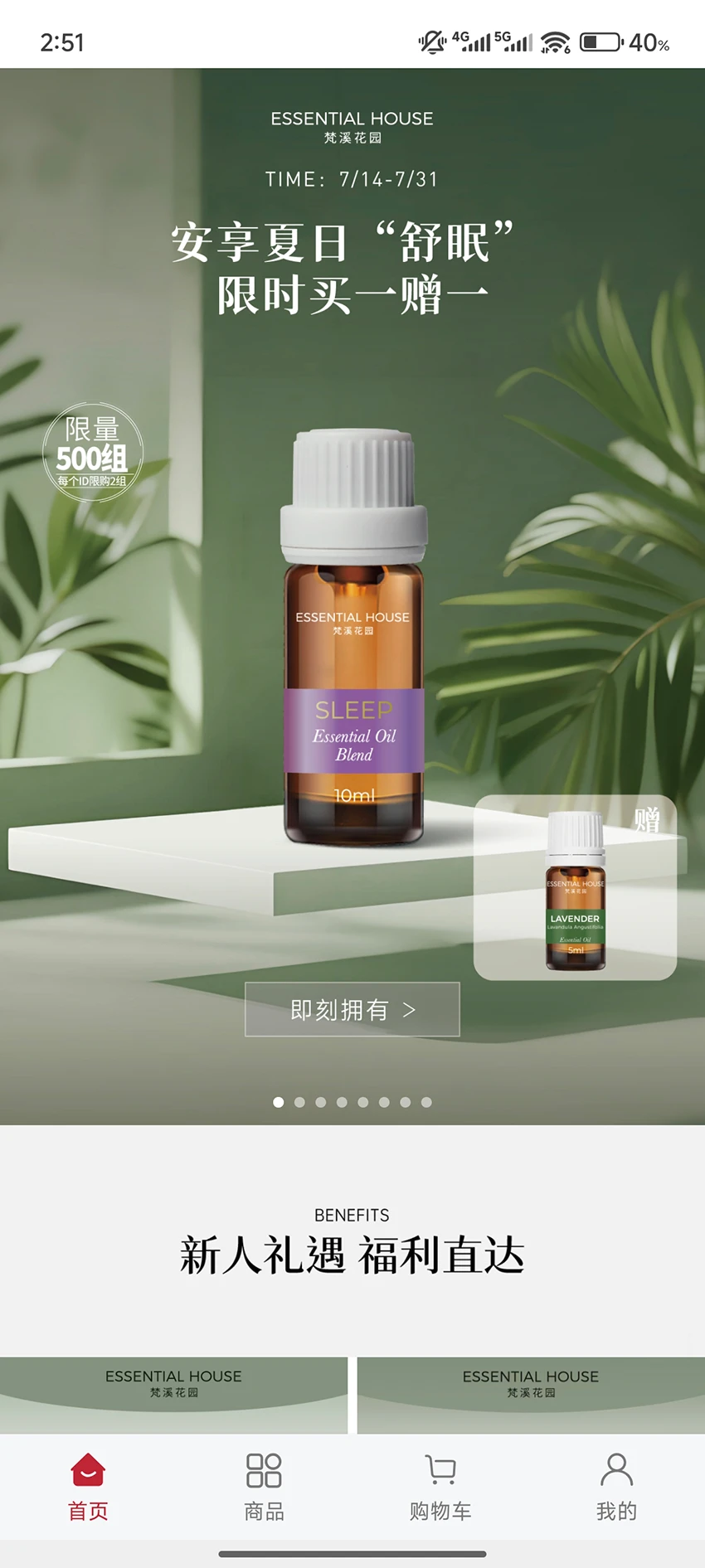Image resolution: width=705 pixels, height=1568 pixels.
Task: Open the right Essential House benefit card
Action: point(531,1394)
